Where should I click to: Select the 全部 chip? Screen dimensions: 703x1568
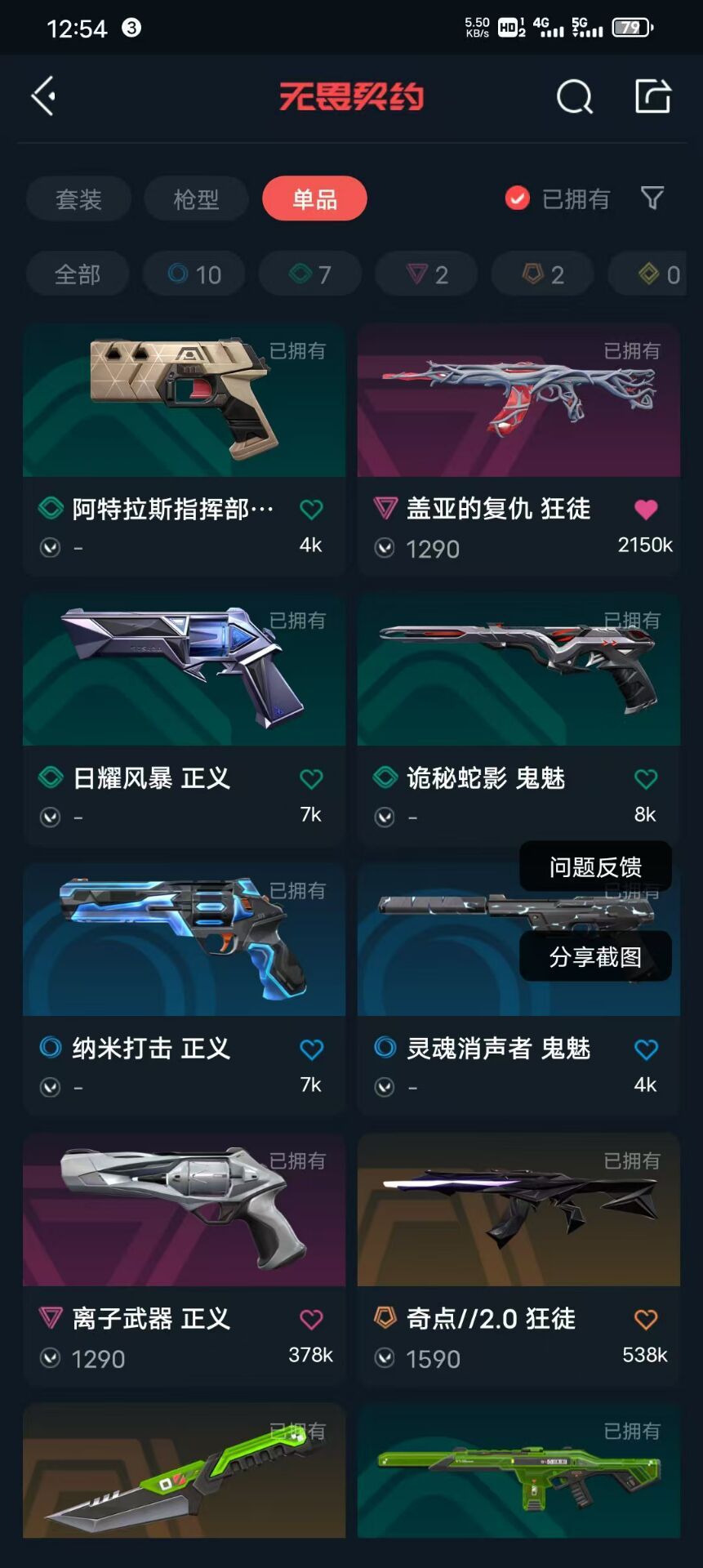[x=78, y=274]
